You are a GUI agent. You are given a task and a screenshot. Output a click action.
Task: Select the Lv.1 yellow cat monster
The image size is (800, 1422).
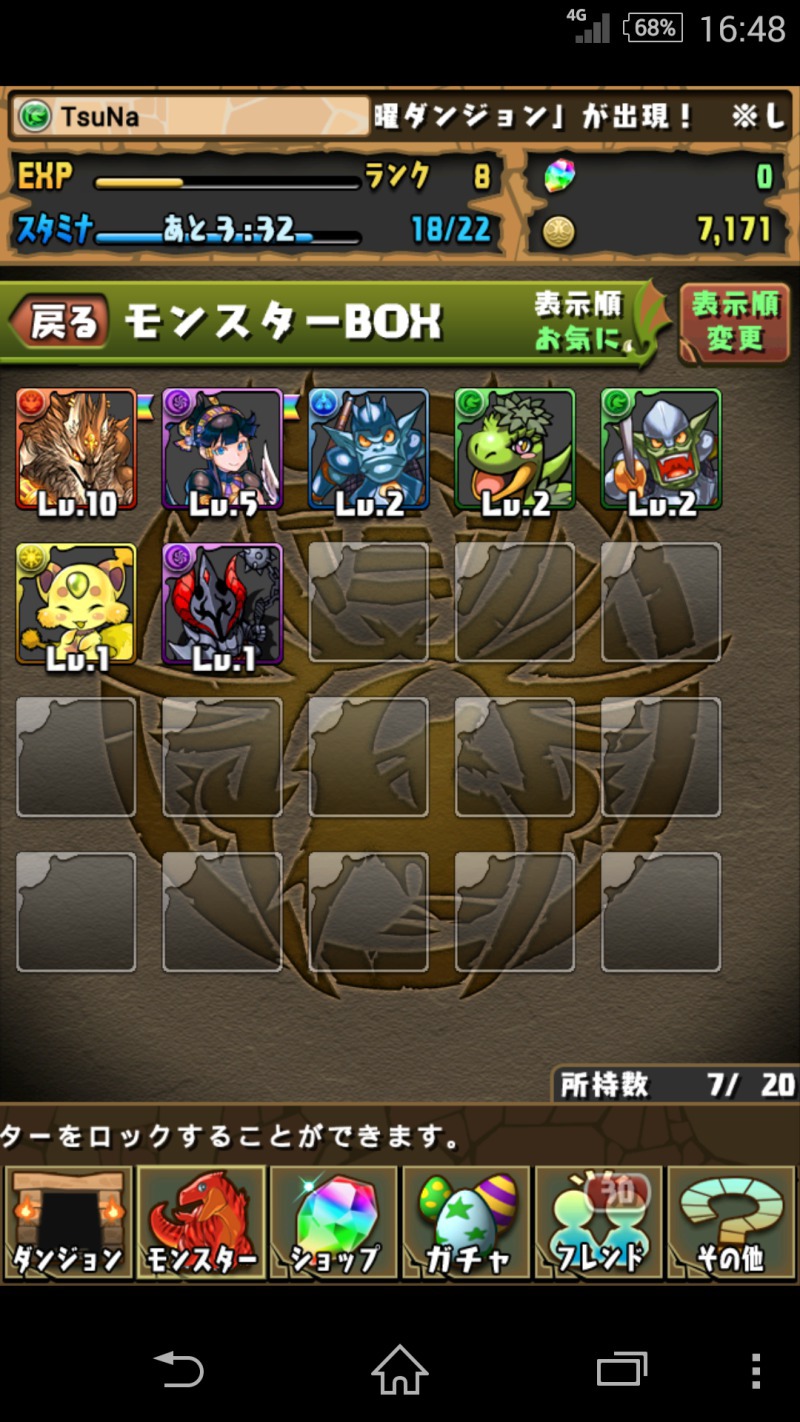pos(76,605)
